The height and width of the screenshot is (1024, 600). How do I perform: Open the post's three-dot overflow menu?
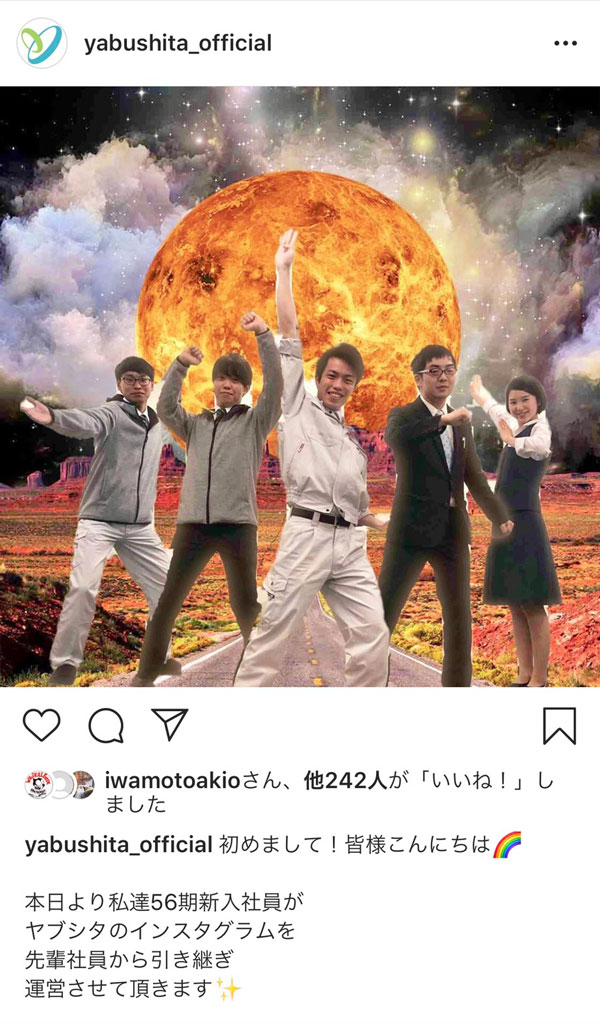(x=565, y=44)
